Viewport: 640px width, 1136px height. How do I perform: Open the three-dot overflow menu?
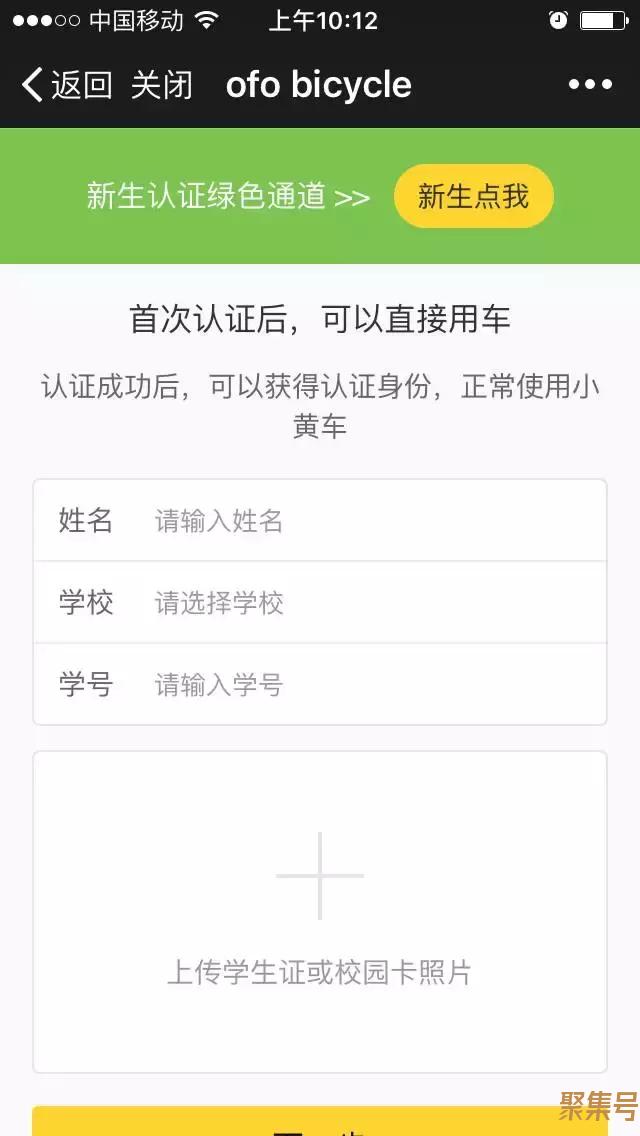[590, 85]
